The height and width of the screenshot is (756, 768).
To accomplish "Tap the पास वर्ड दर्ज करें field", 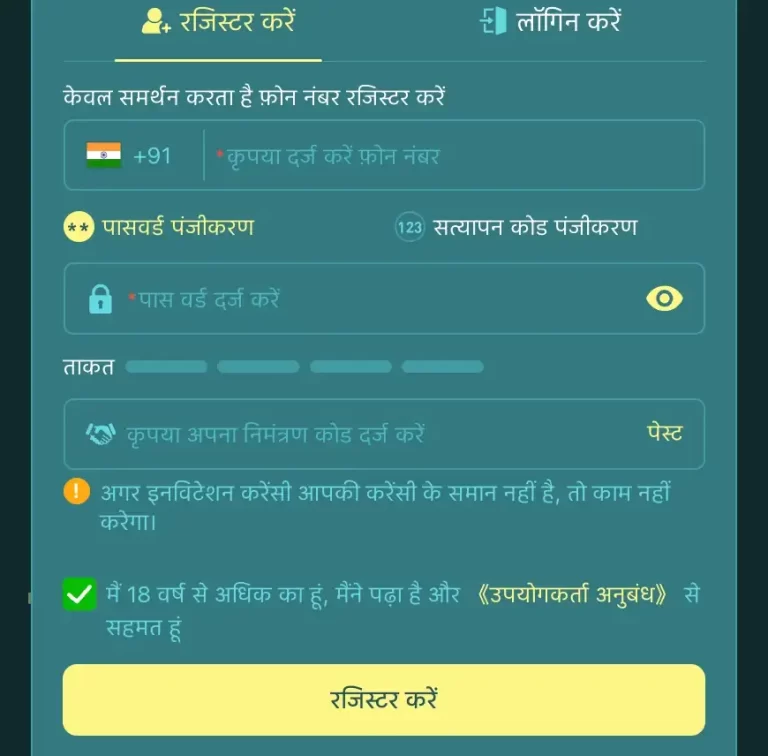I will [370, 298].
